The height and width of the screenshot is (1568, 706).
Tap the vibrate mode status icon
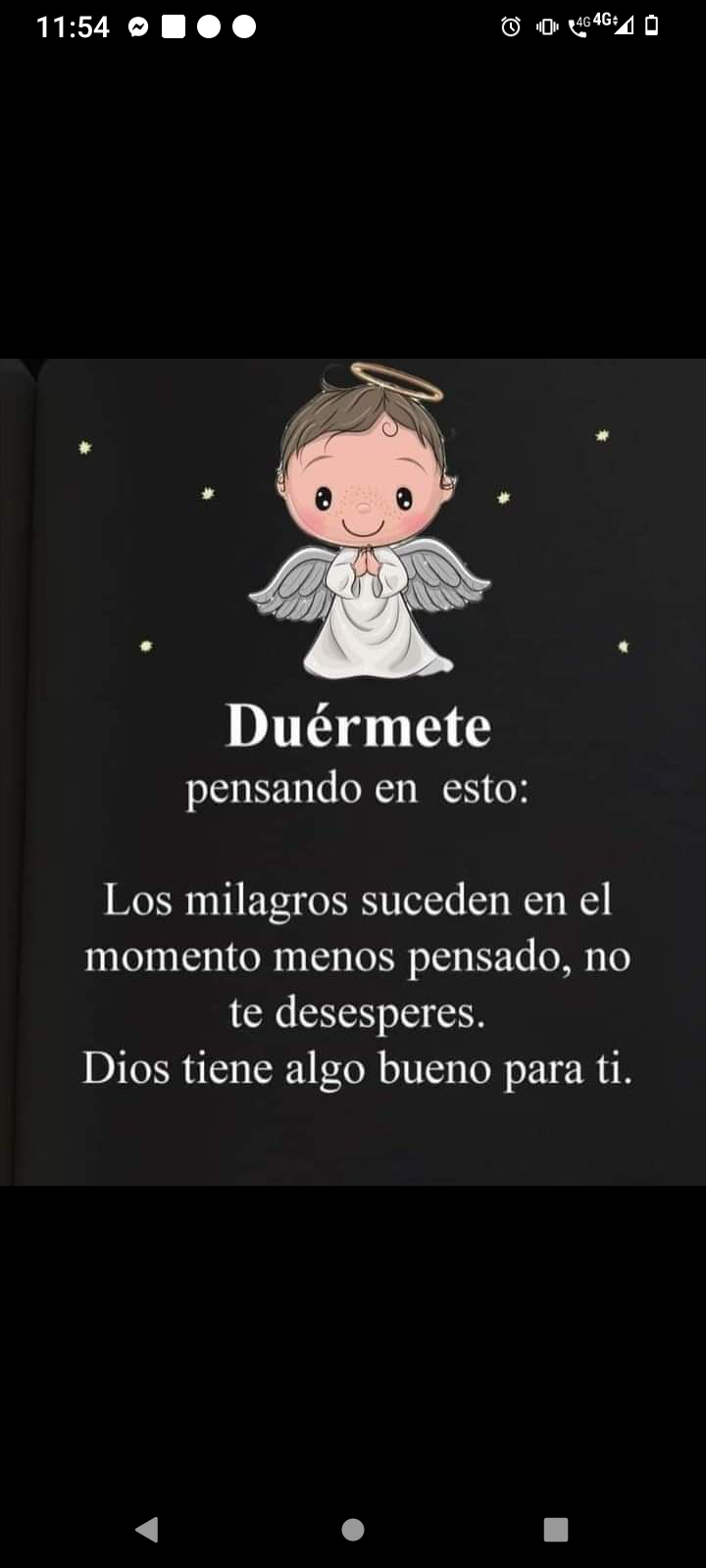pos(545,26)
